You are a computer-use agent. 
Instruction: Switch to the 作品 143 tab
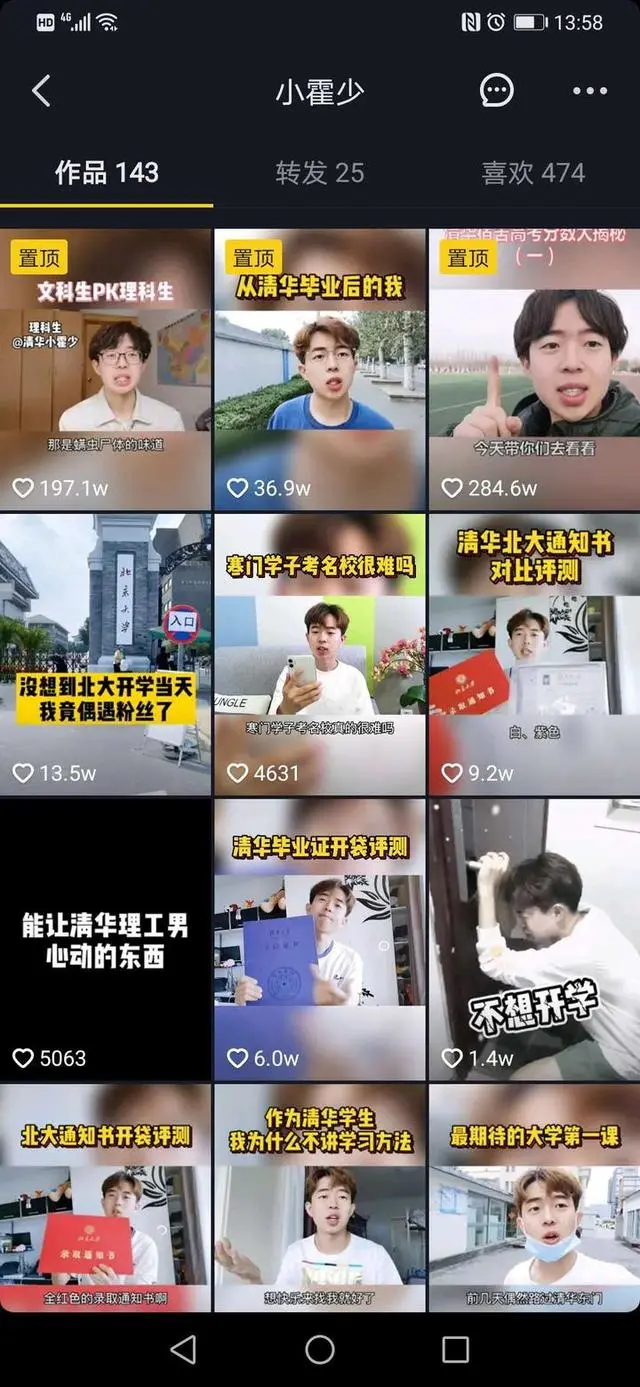tap(106, 173)
